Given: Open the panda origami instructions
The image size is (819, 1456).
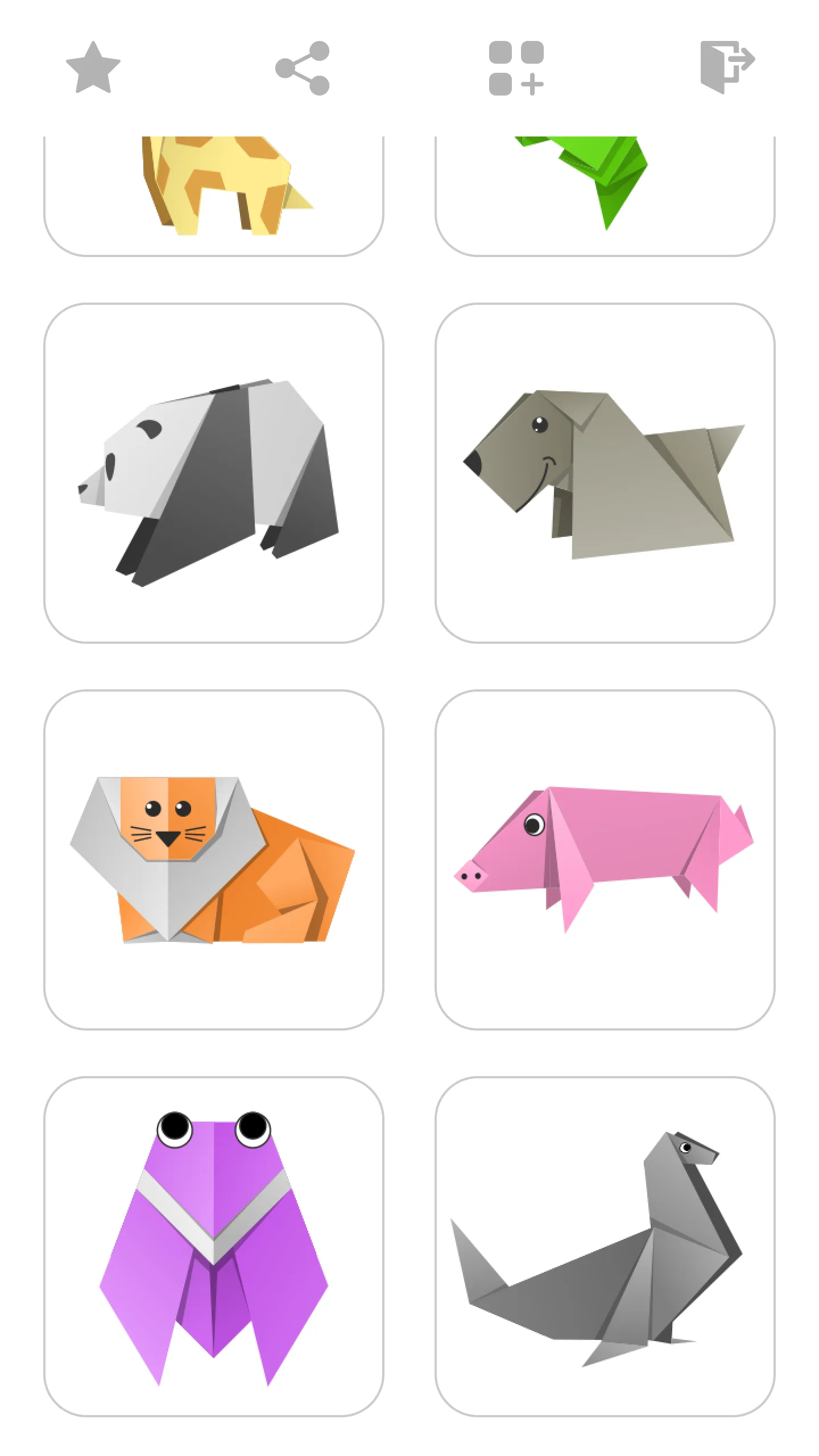Looking at the screenshot, I should 214,473.
